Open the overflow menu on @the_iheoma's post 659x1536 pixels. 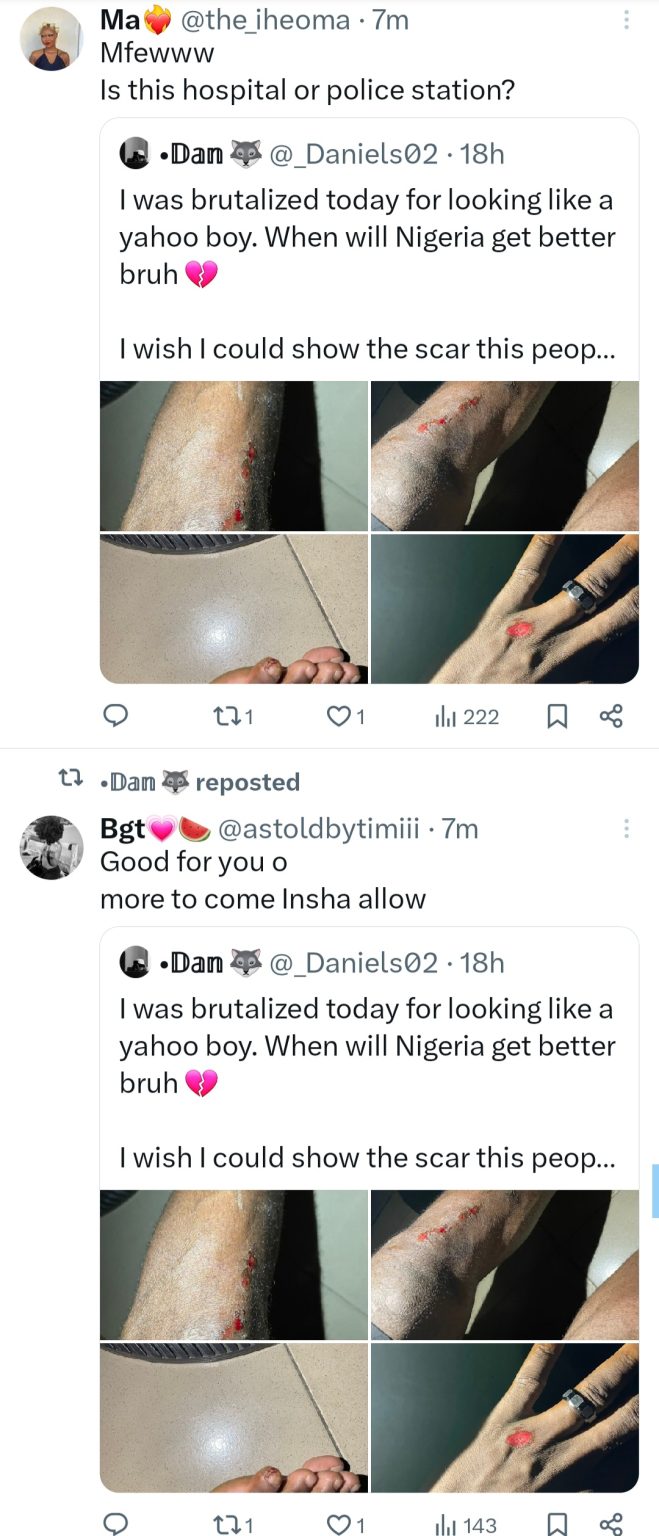(x=627, y=20)
